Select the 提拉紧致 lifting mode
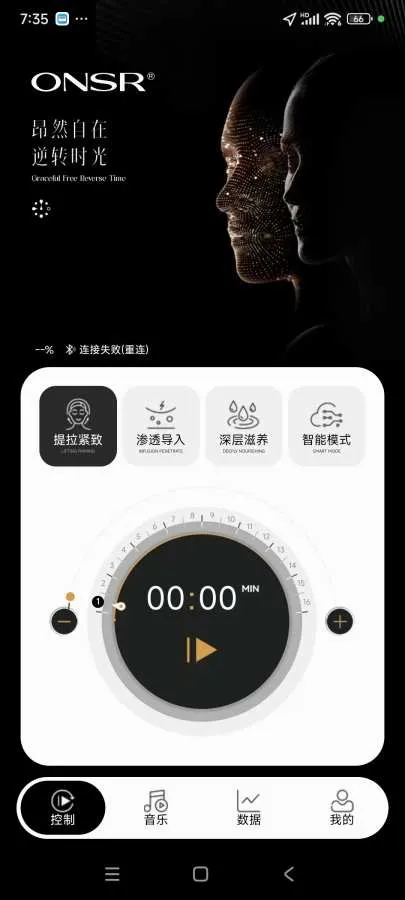Screen dimensions: 405x900 click(x=78, y=426)
